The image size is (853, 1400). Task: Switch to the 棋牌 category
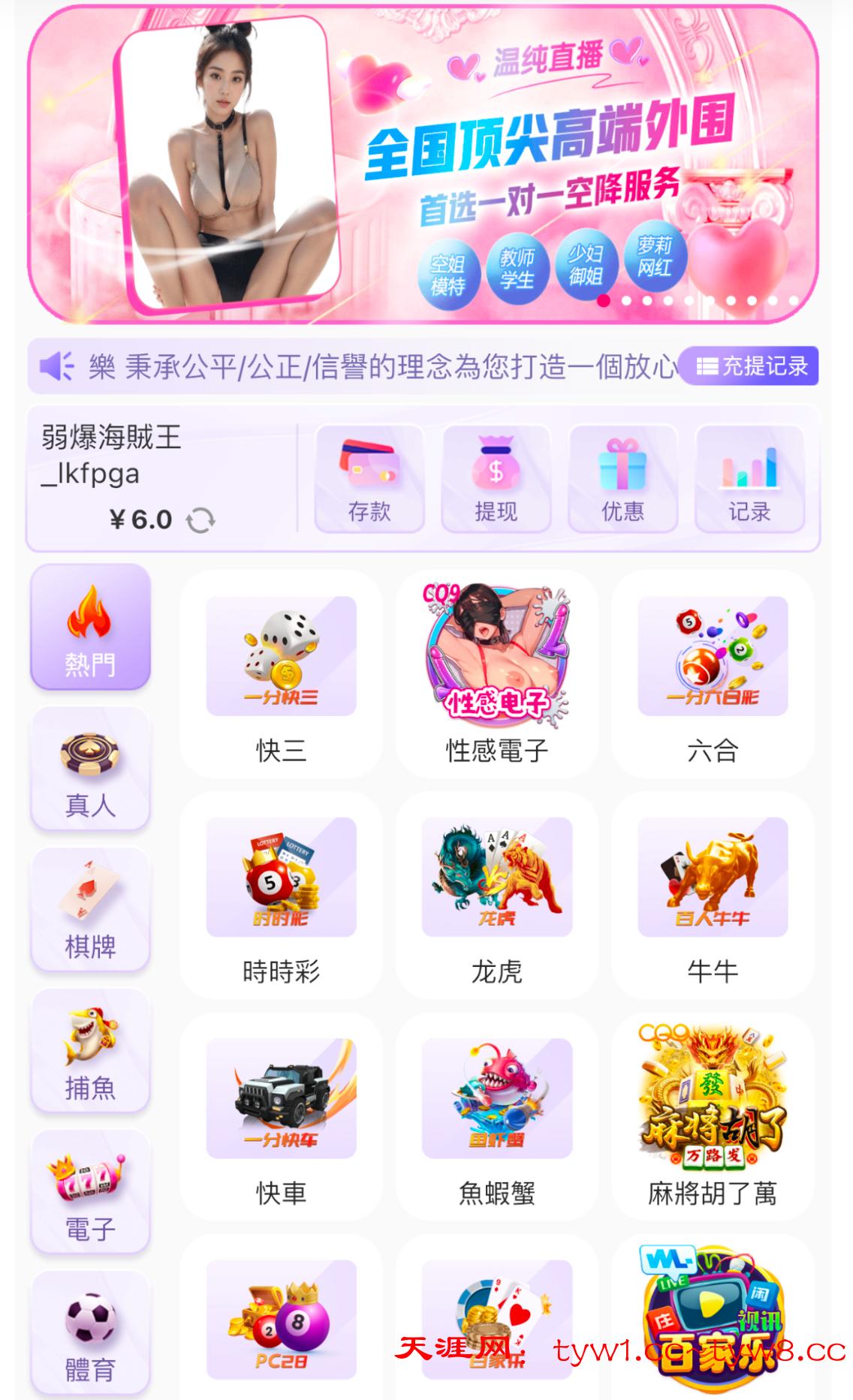pyautogui.click(x=90, y=910)
